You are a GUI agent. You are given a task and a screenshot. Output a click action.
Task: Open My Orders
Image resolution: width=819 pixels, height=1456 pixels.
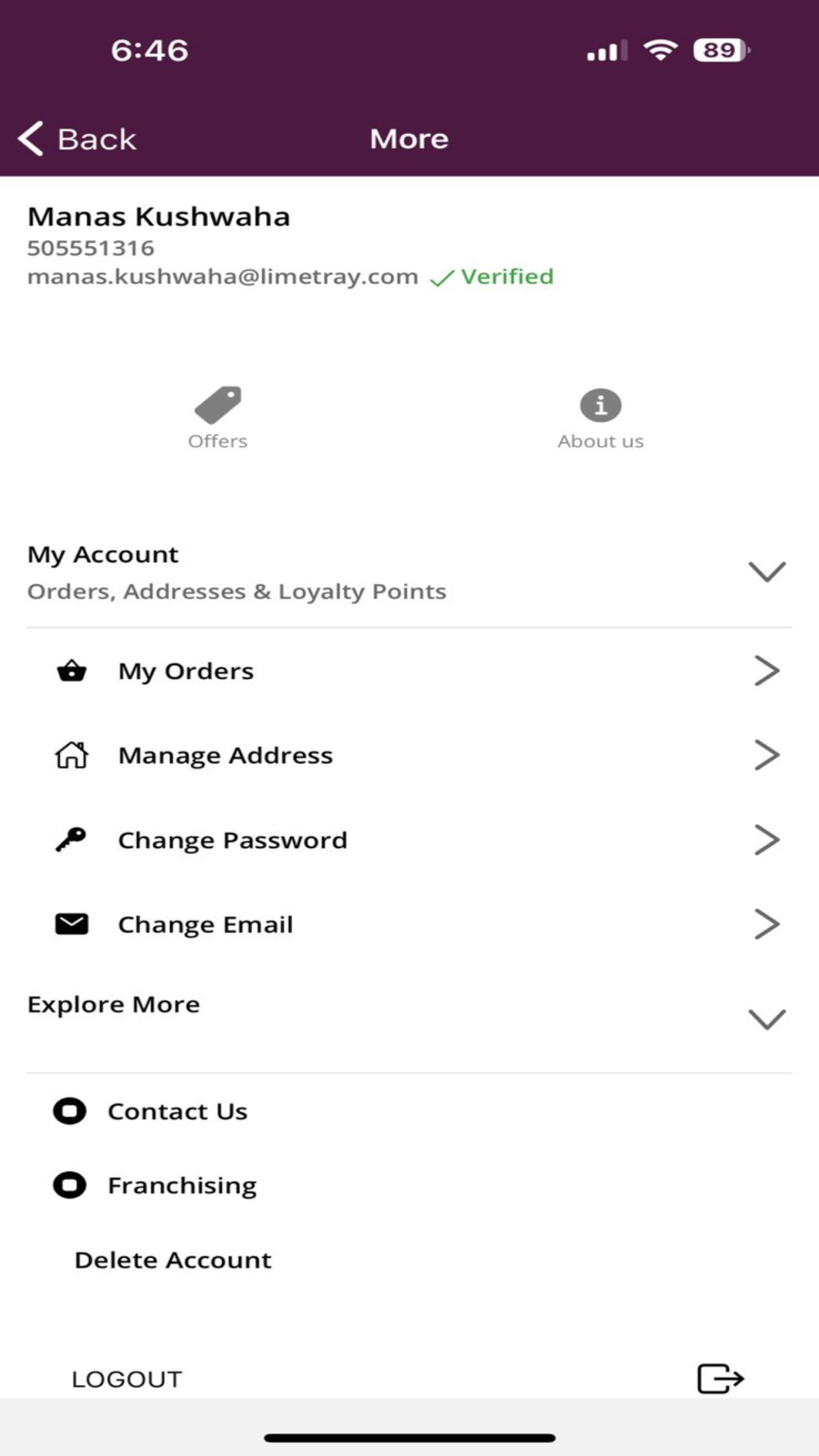409,671
